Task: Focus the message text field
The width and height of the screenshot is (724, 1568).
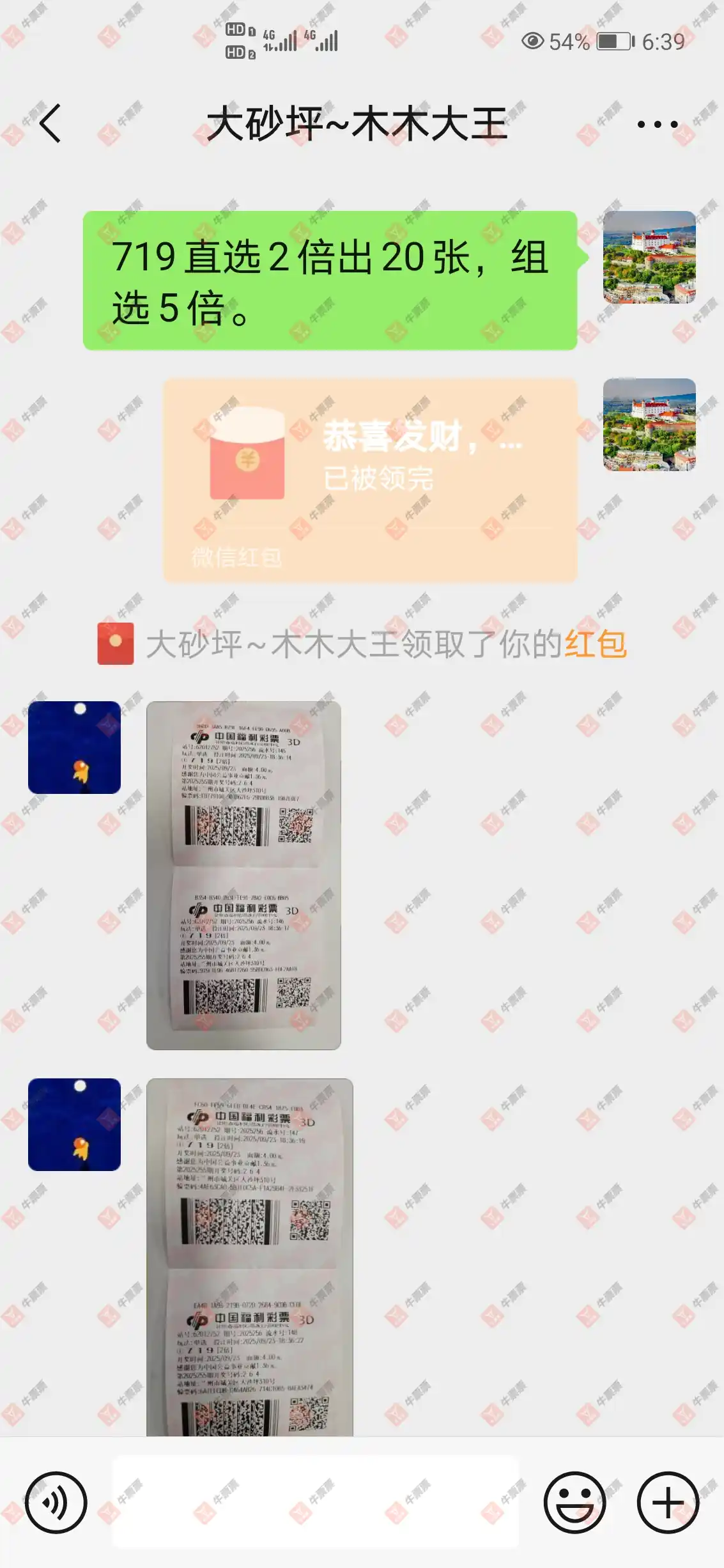Action: [315, 1502]
